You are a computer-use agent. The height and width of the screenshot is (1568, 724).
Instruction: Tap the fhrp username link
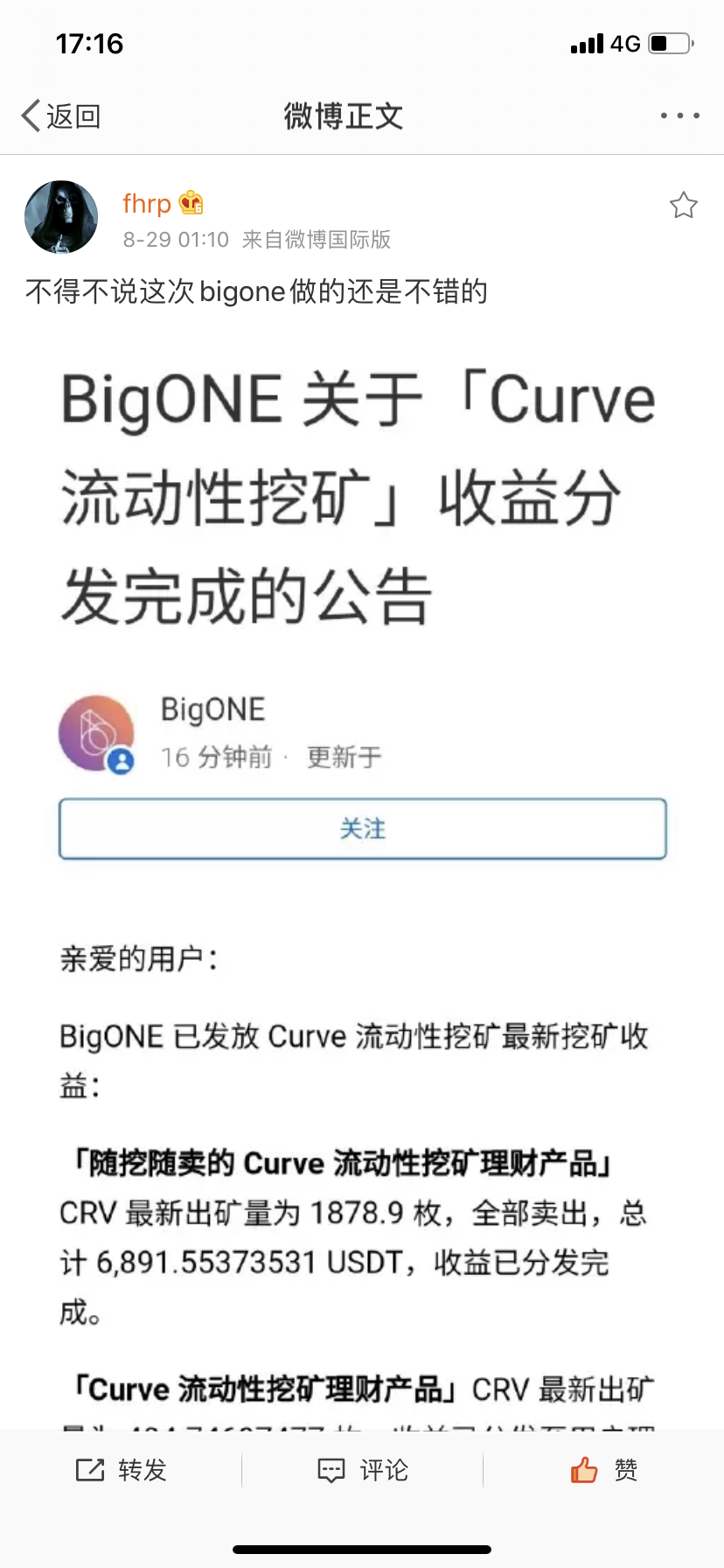(x=147, y=204)
